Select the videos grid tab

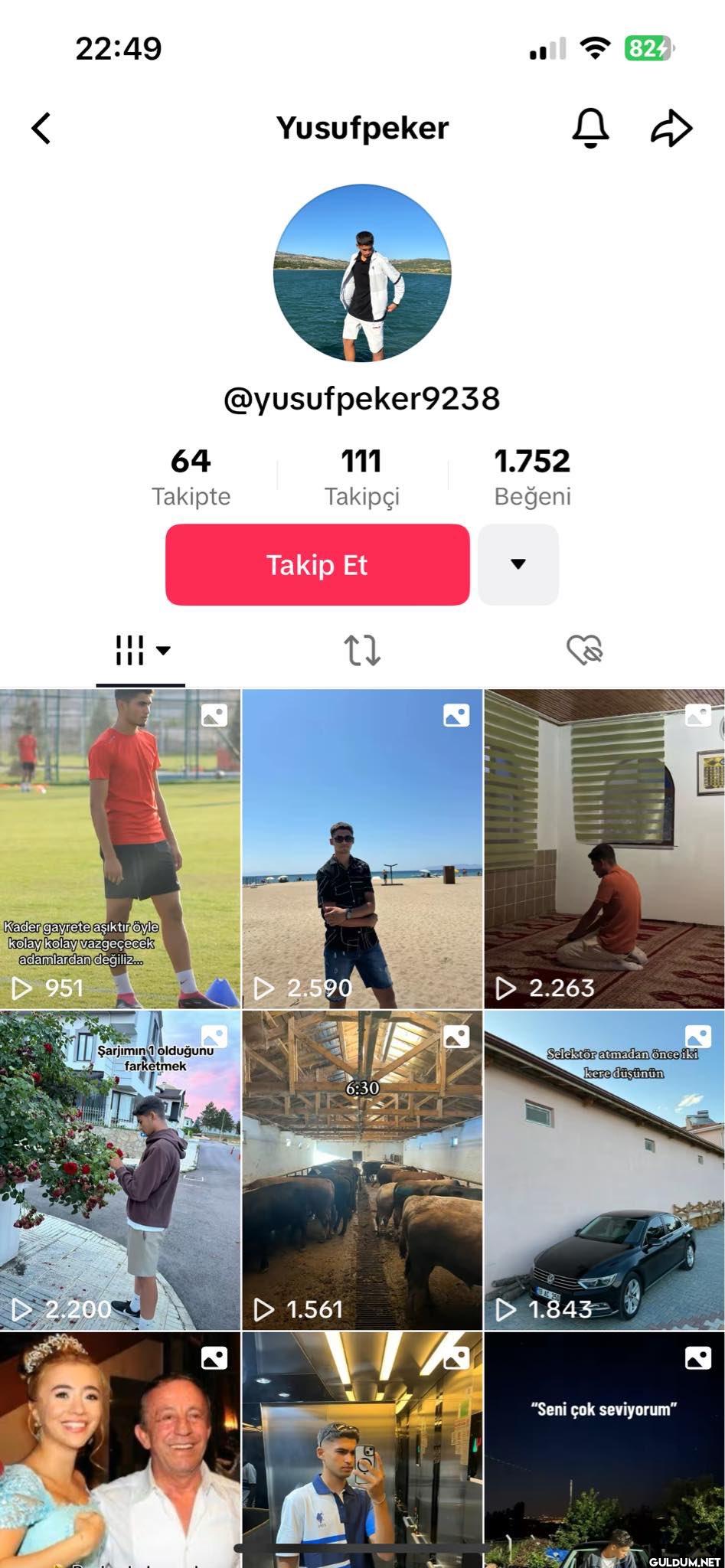[x=141, y=651]
